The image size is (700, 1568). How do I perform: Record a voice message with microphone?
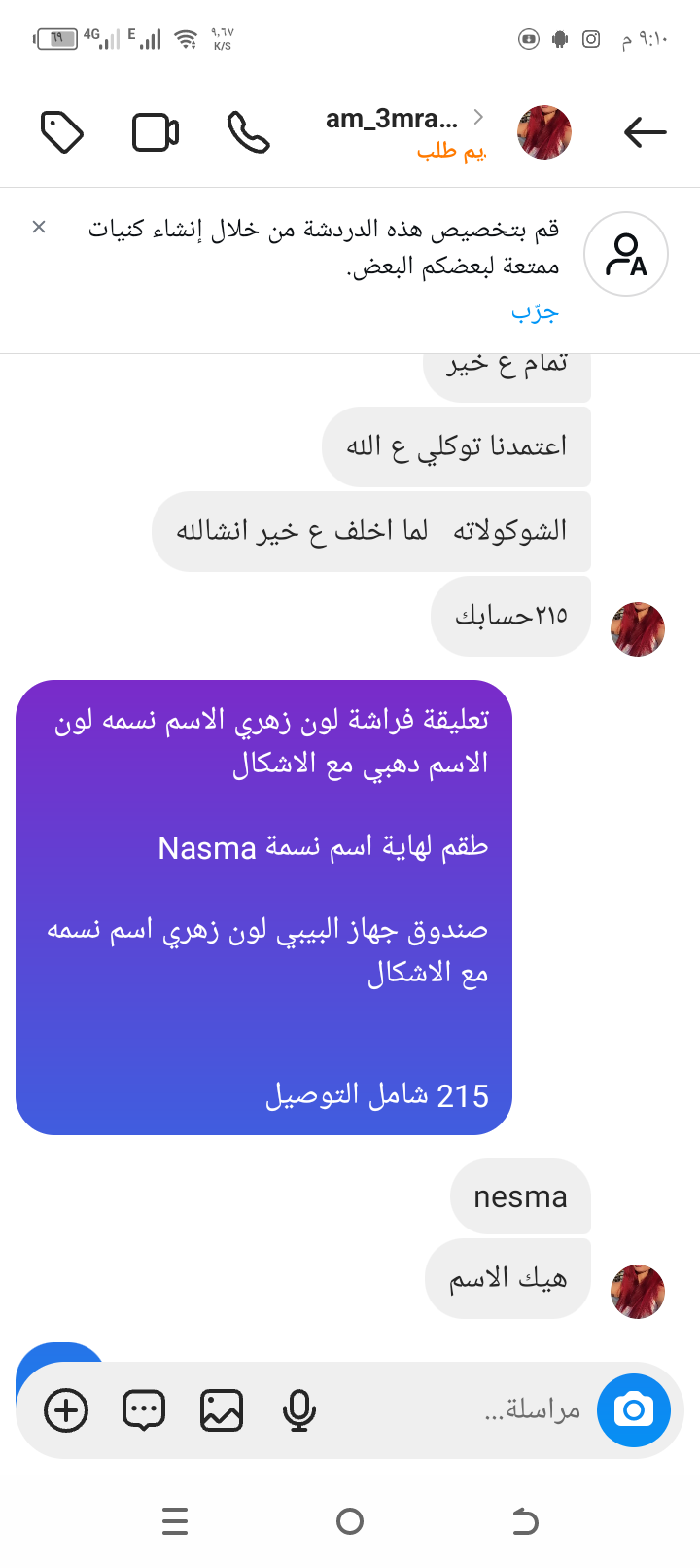(299, 1409)
